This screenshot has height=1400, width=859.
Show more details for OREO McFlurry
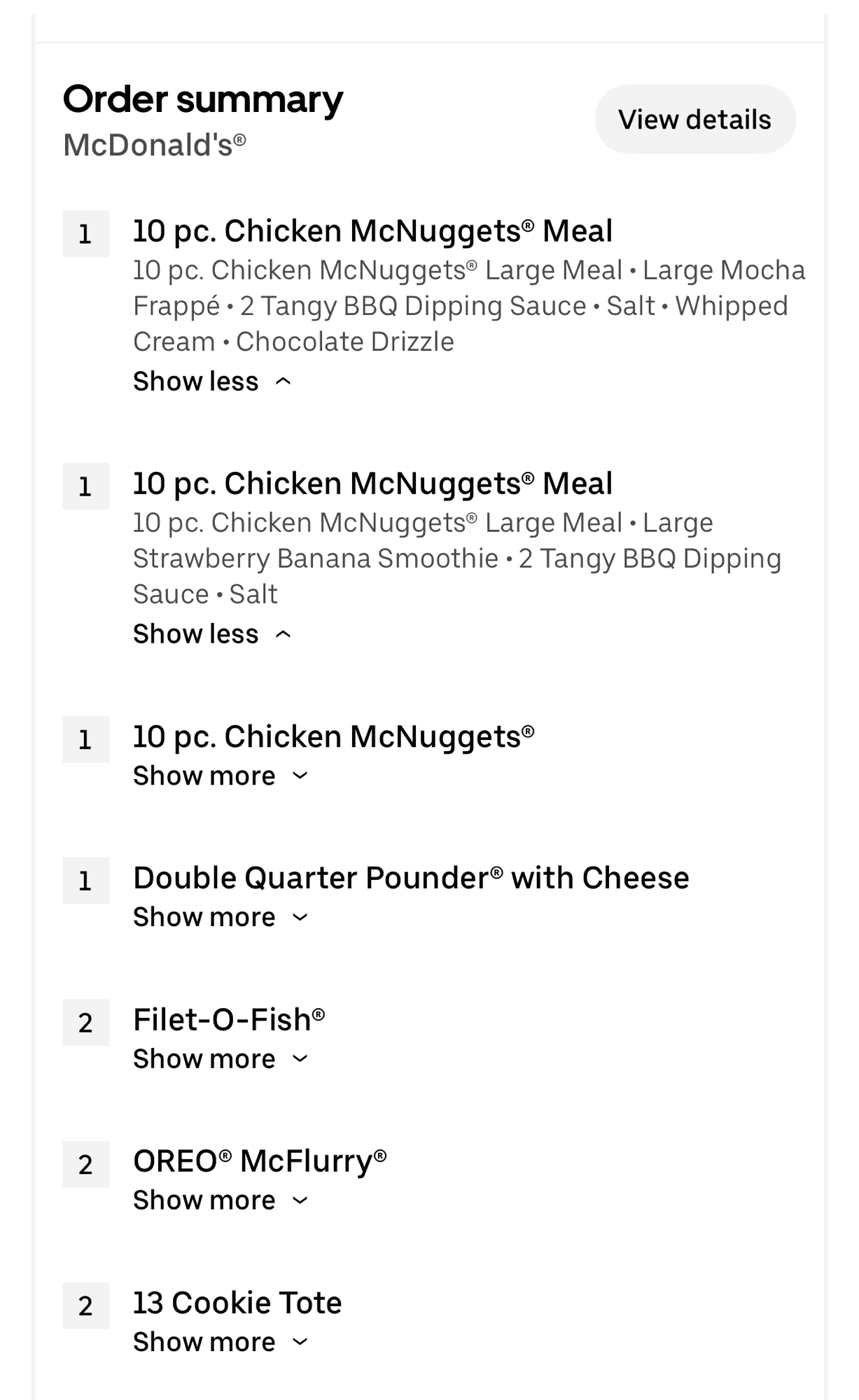pos(220,1200)
